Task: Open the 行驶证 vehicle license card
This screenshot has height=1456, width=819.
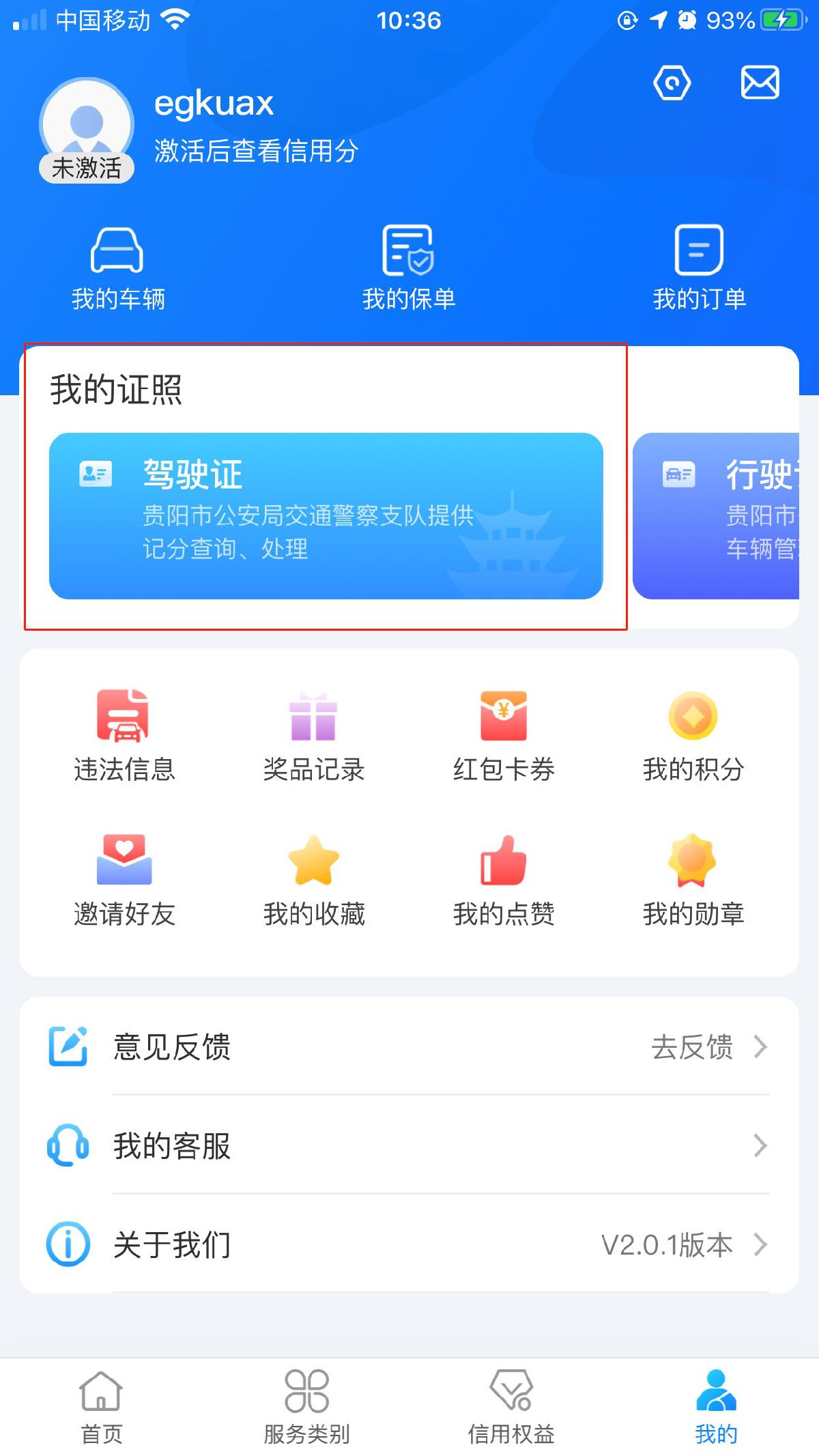Action: tap(717, 516)
